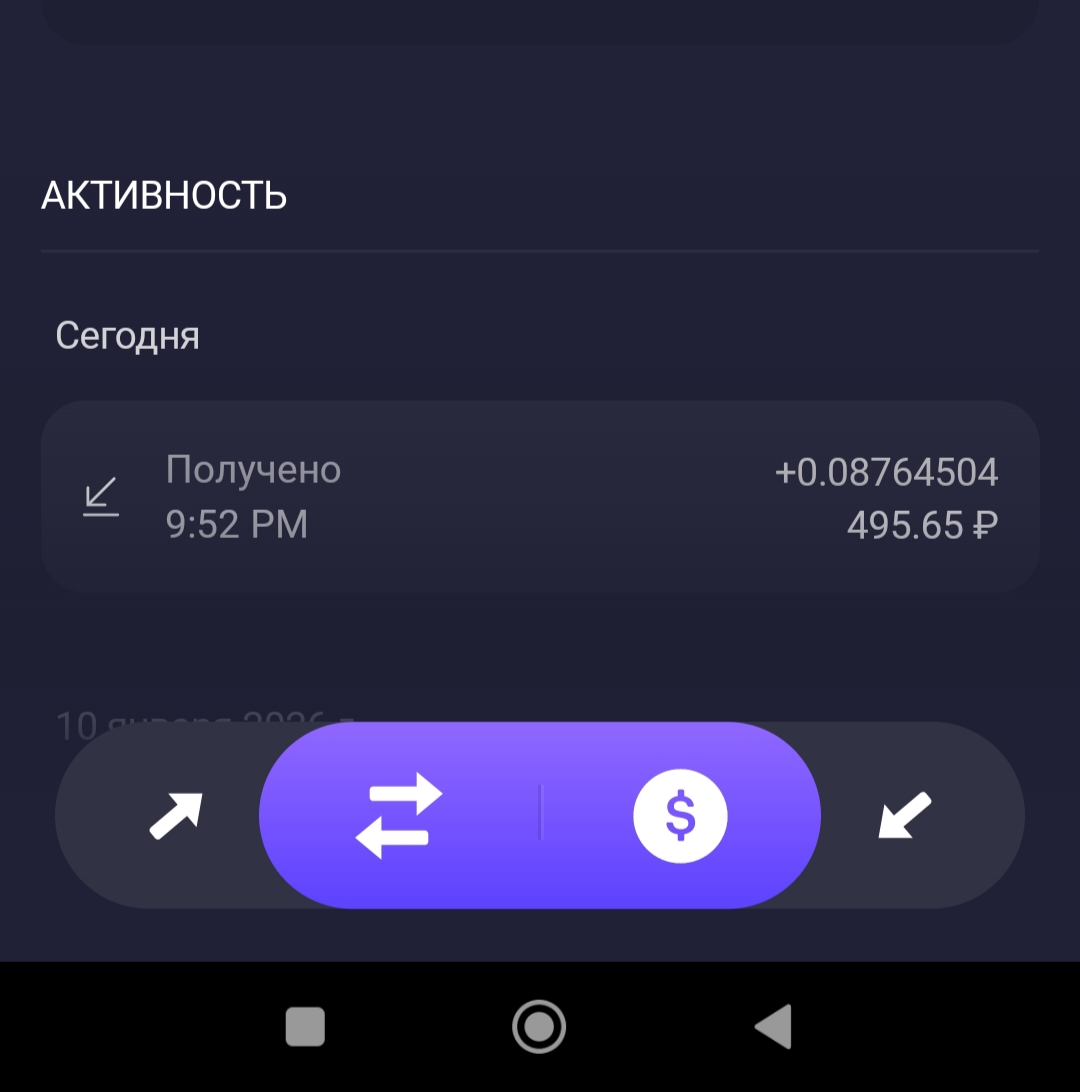This screenshot has width=1080, height=1092.
Task: Go back using system back button
Action: click(774, 1026)
